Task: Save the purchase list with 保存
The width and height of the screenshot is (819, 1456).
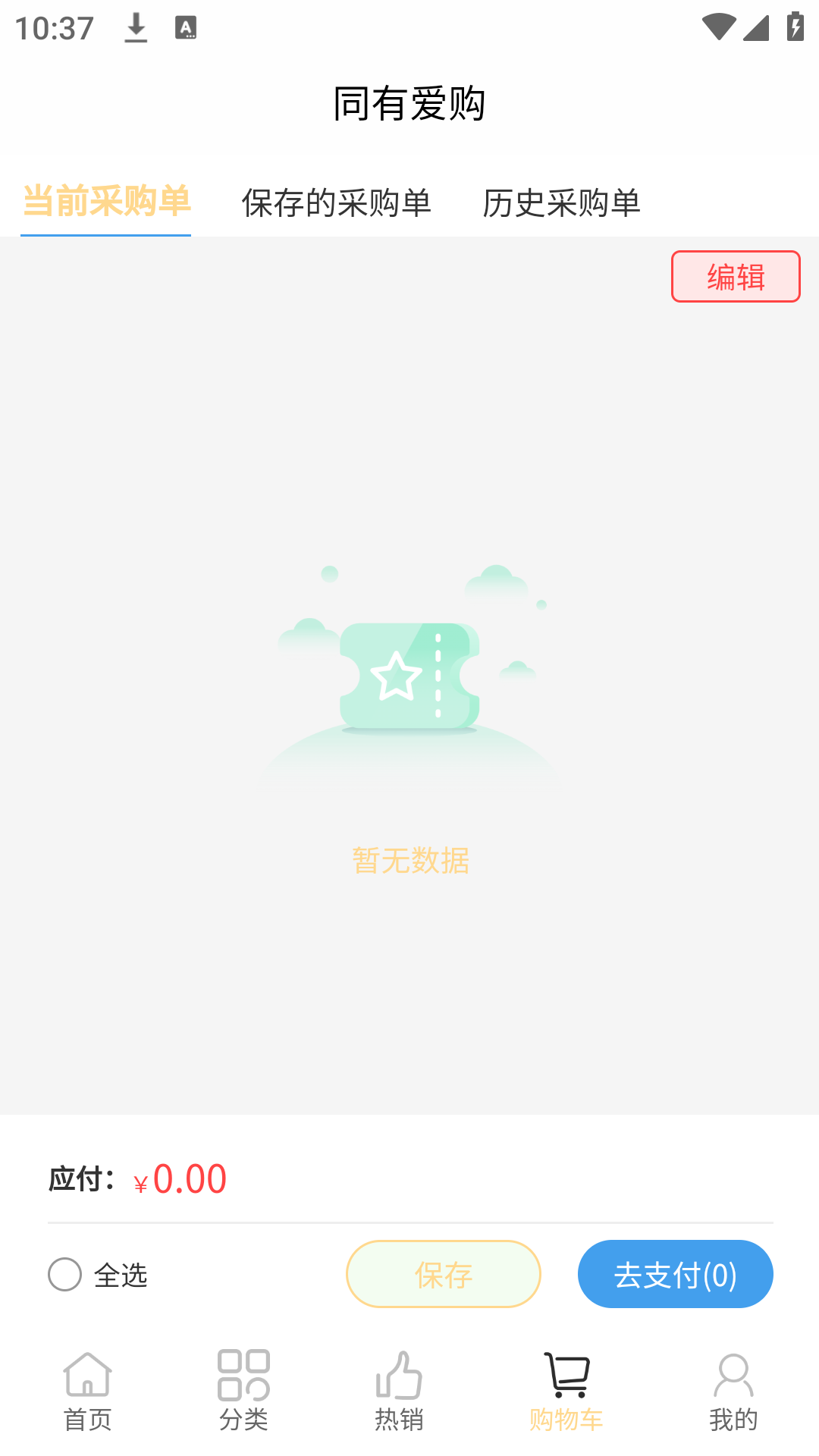Action: [x=444, y=1274]
